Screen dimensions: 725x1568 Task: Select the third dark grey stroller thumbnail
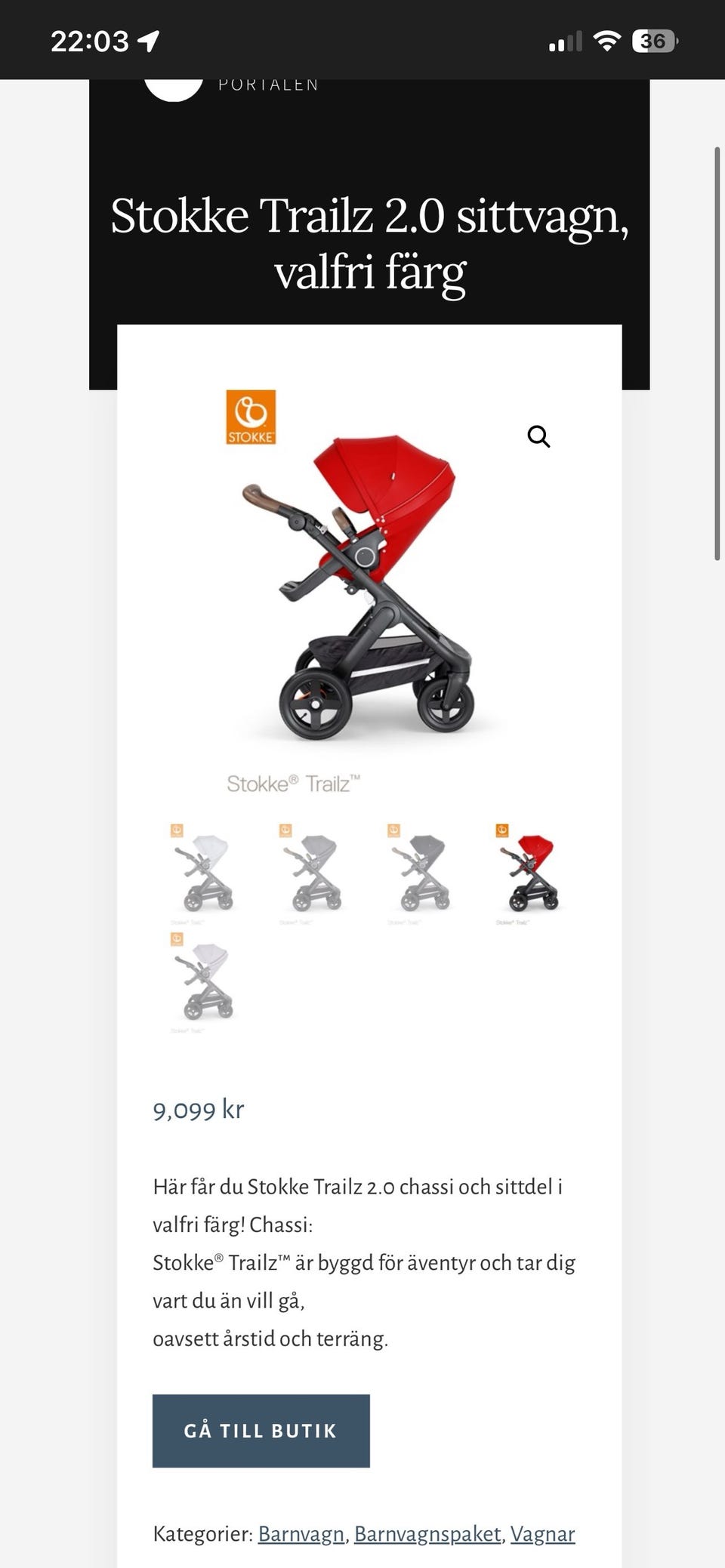[x=417, y=874]
